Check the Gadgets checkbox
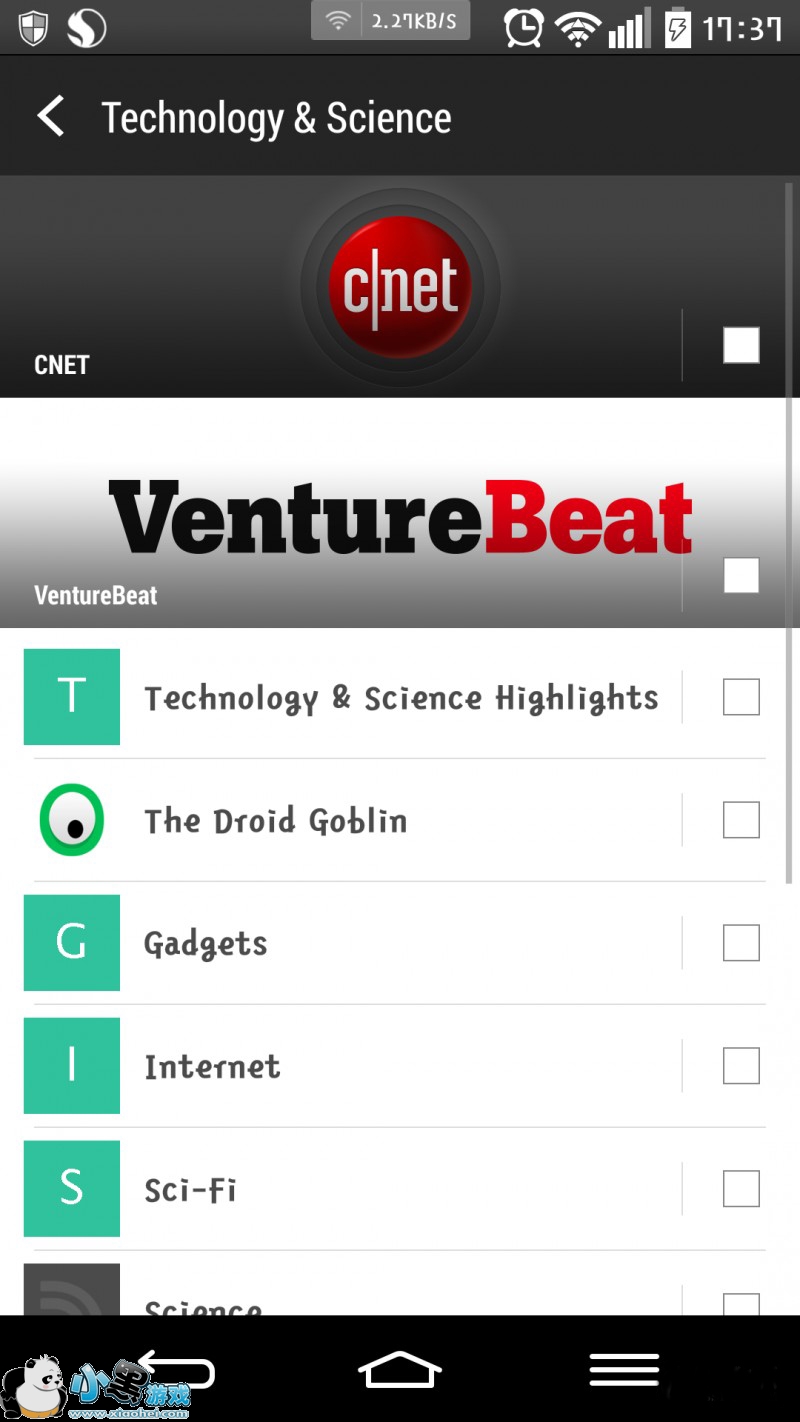Screen dimensions: 800x1422 click(741, 943)
